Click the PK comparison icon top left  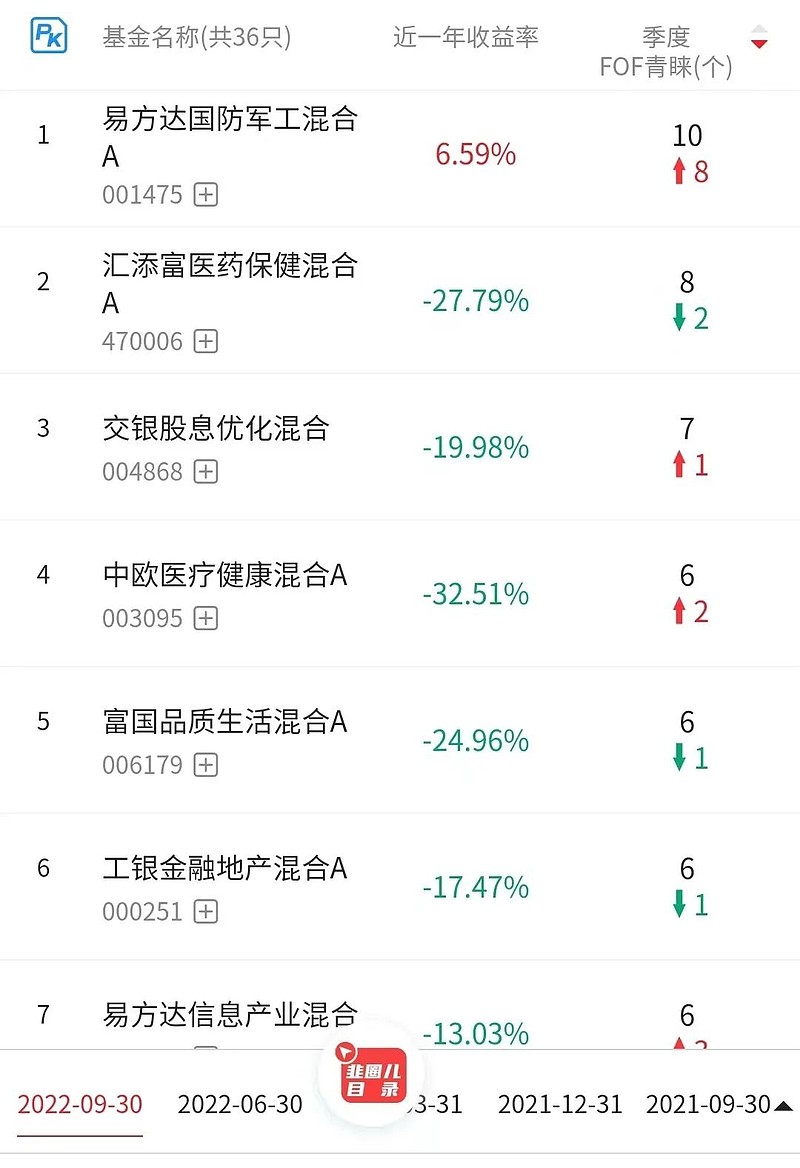(x=48, y=33)
